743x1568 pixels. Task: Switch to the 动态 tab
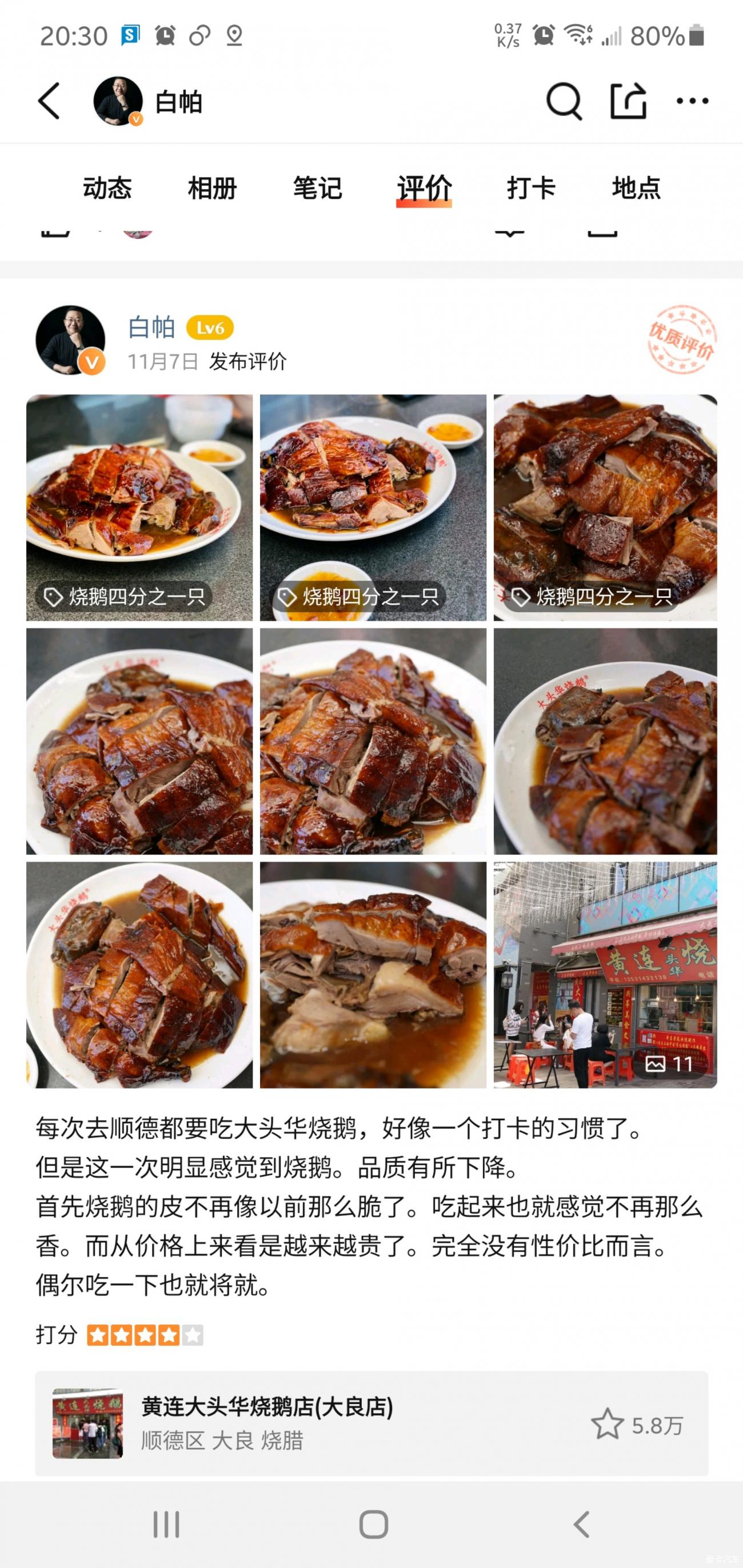pyautogui.click(x=107, y=187)
